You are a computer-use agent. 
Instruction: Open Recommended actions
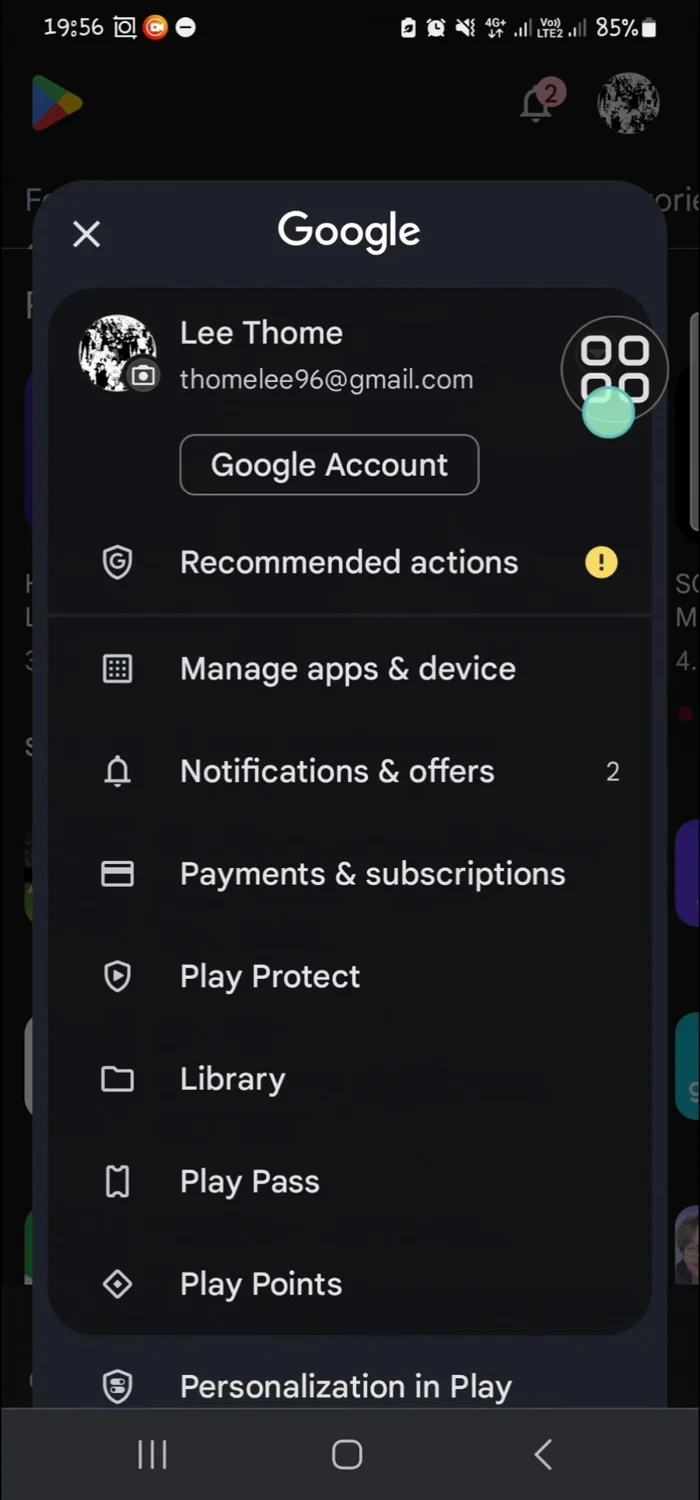pos(349,562)
